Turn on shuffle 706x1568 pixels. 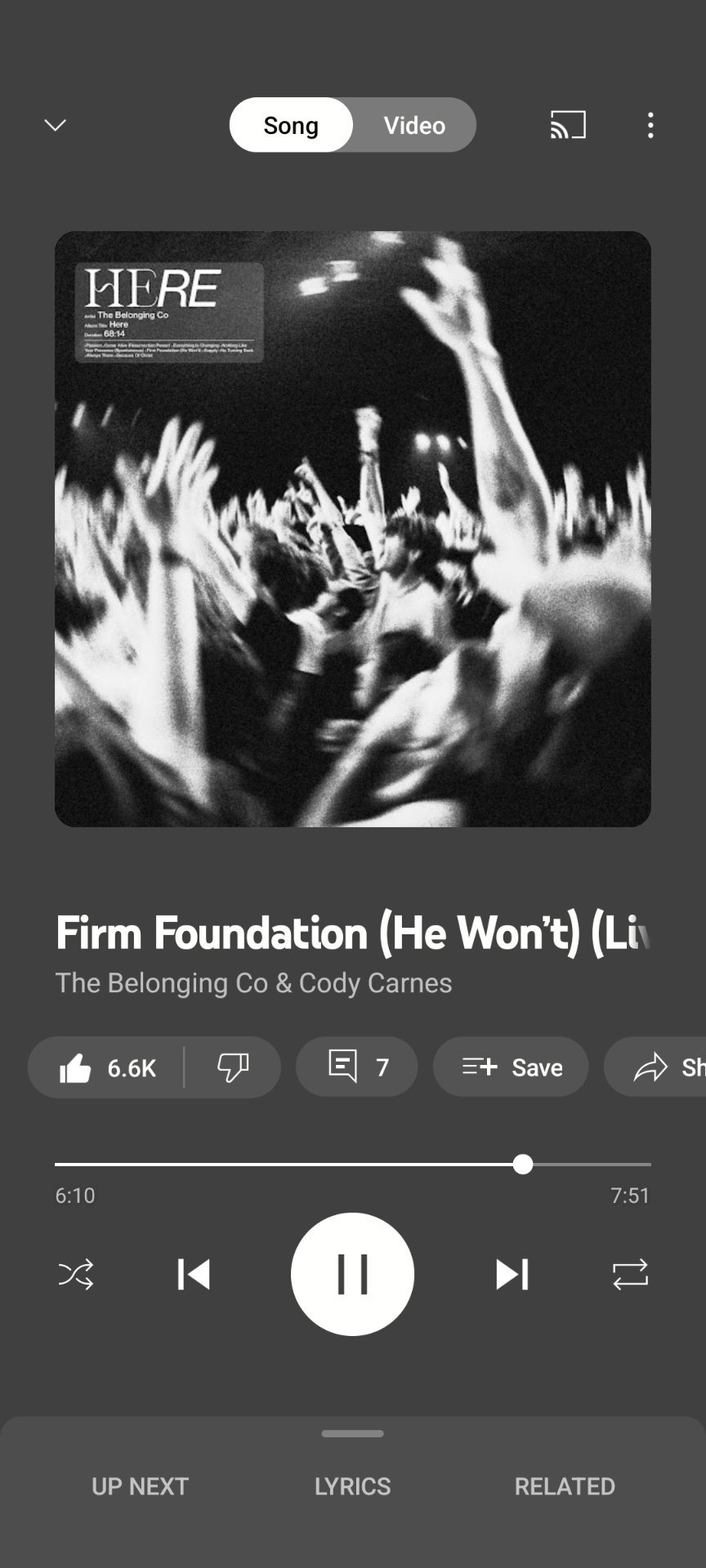tap(76, 1274)
